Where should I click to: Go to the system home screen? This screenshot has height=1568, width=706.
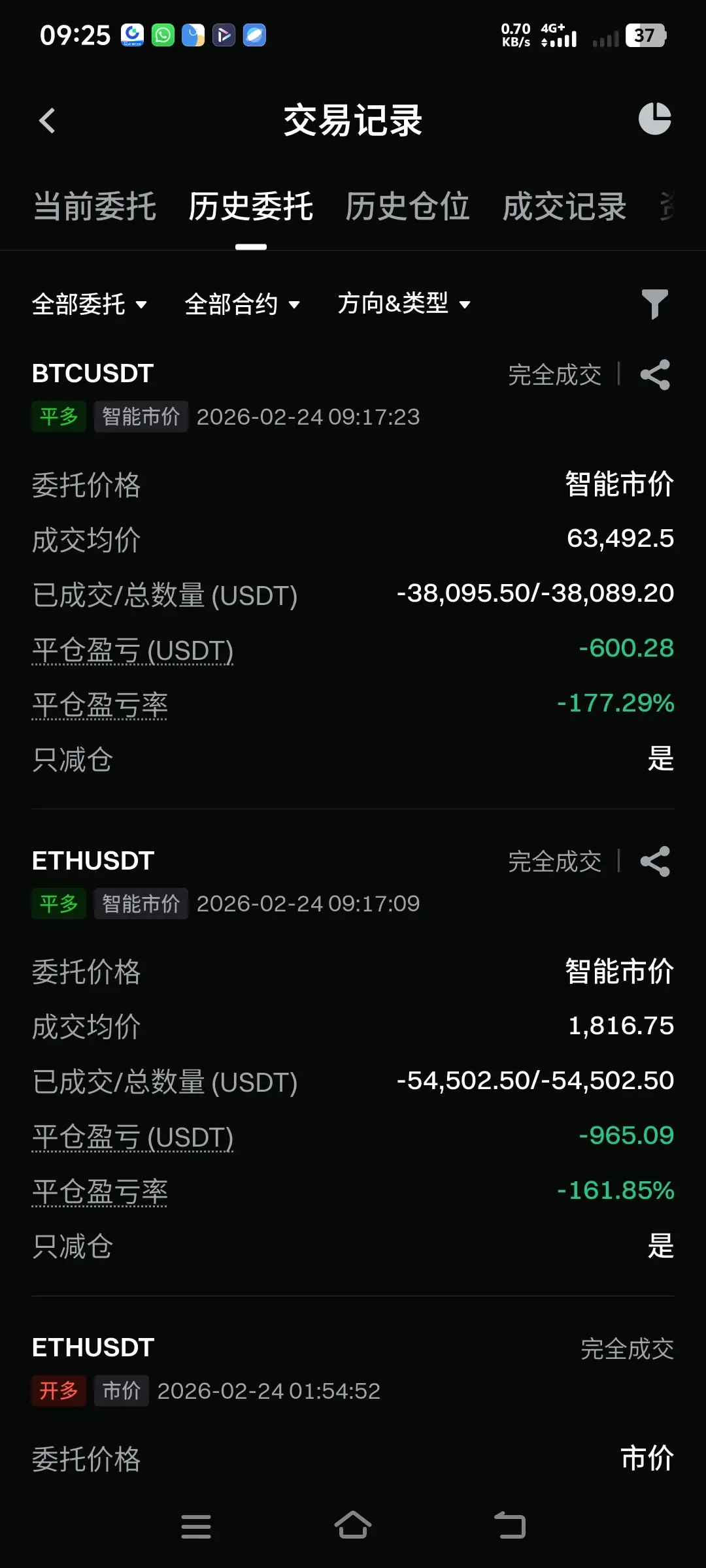tap(353, 1526)
